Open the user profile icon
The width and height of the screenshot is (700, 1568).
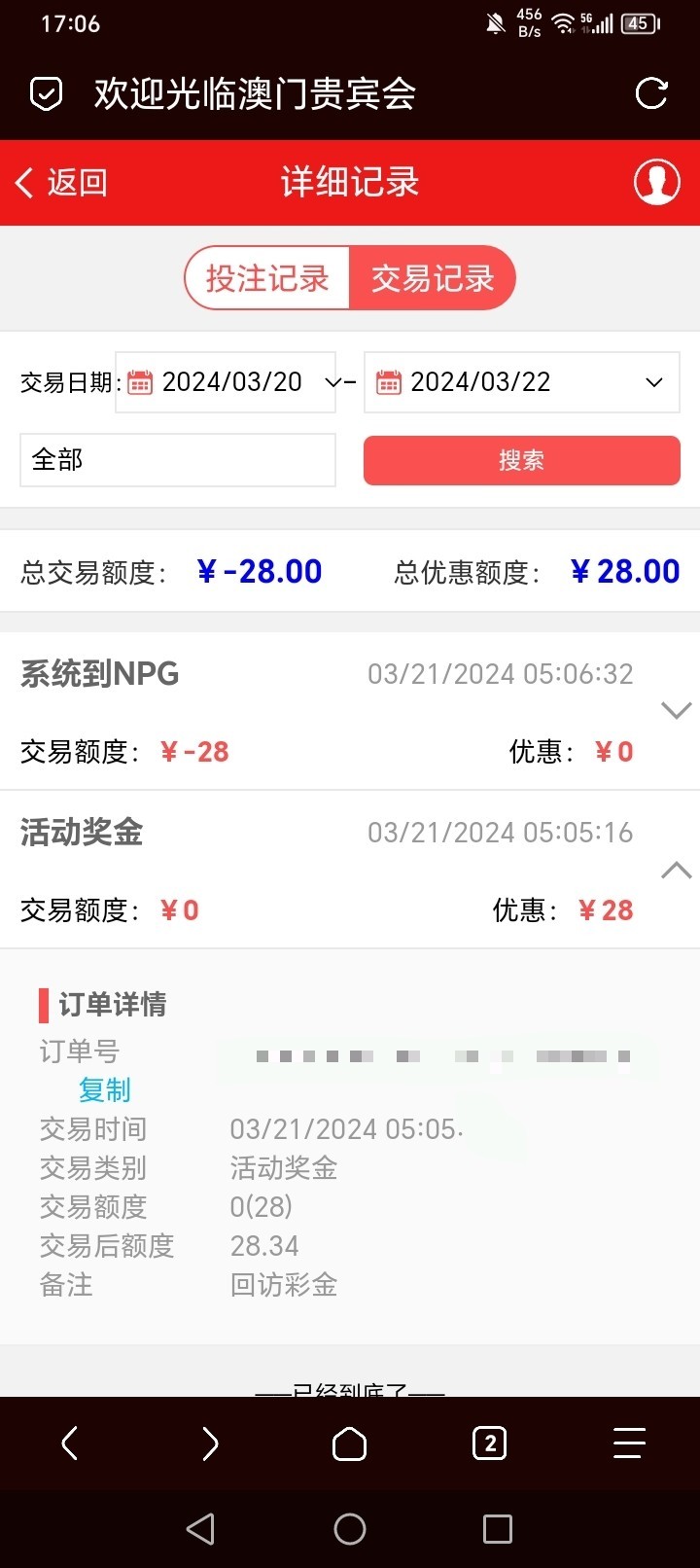[x=656, y=182]
